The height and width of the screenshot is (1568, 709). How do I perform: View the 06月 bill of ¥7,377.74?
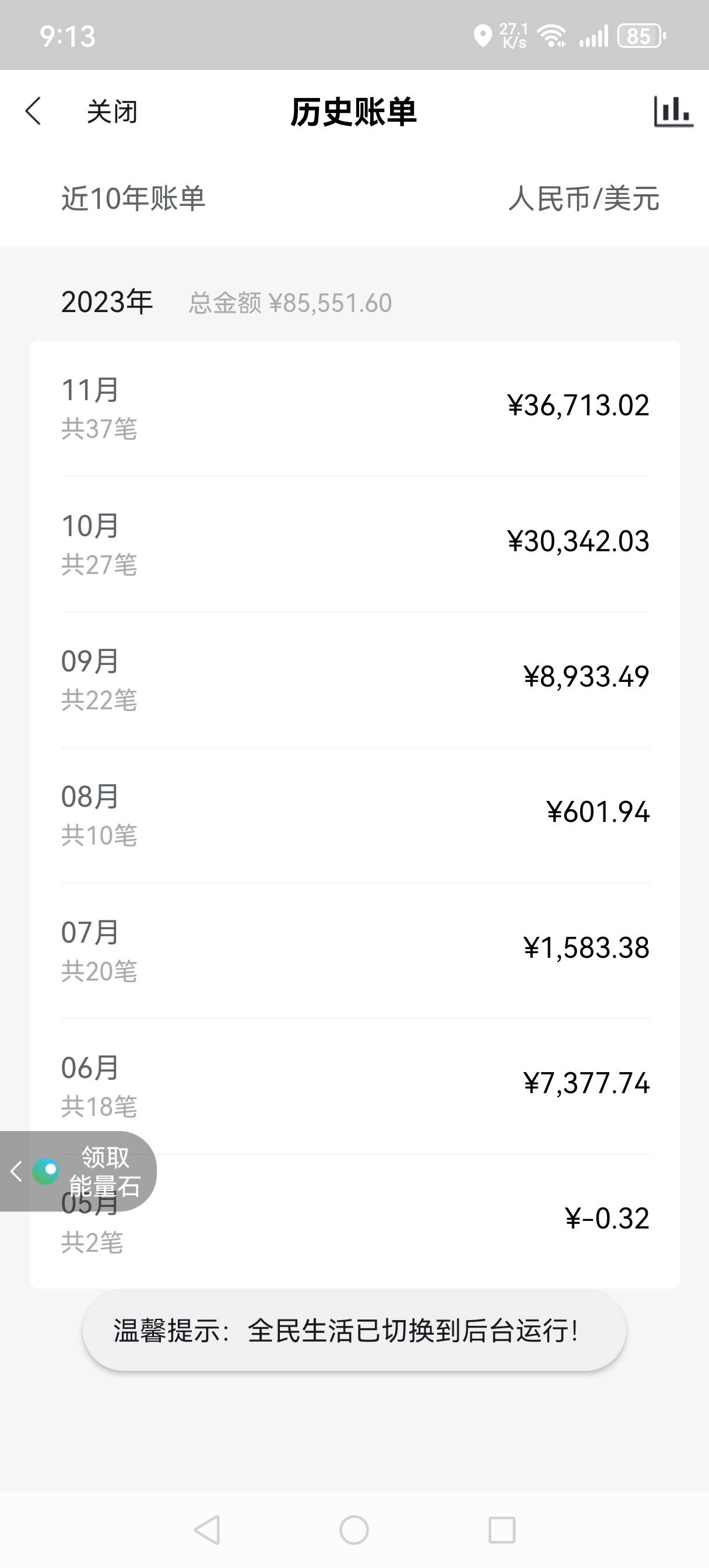pos(356,1087)
